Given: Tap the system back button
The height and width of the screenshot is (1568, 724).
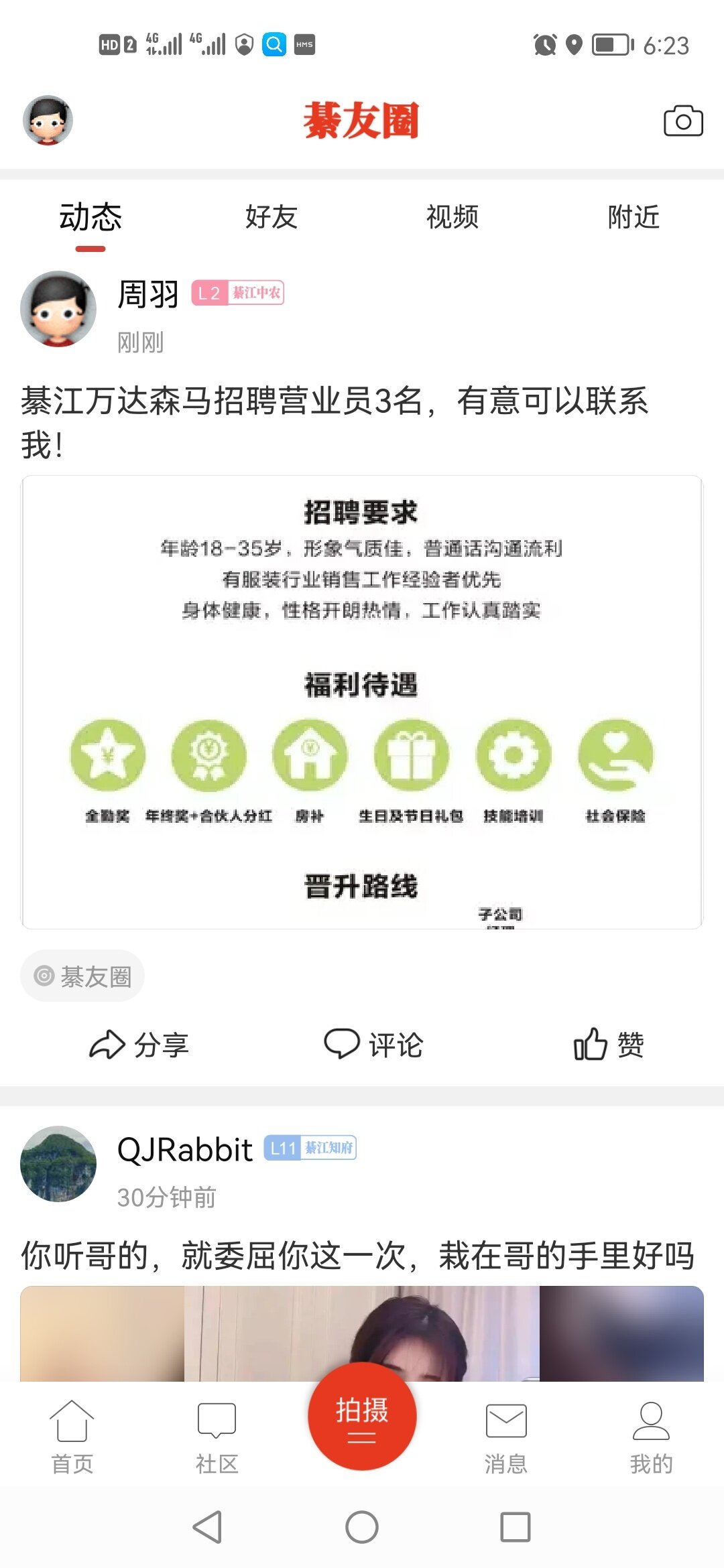Looking at the screenshot, I should coord(208,1527).
